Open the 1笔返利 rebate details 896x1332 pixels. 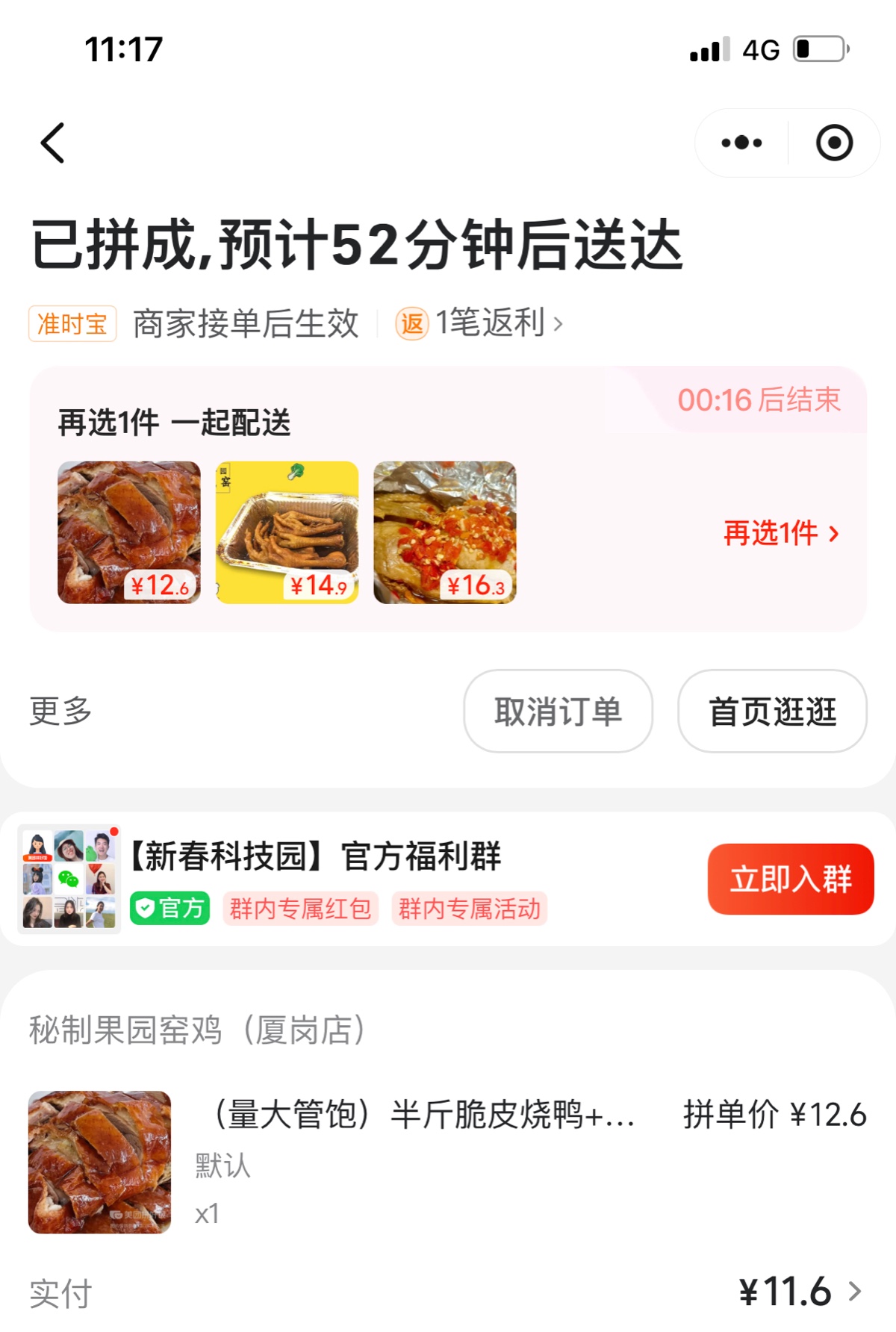pyautogui.click(x=480, y=324)
